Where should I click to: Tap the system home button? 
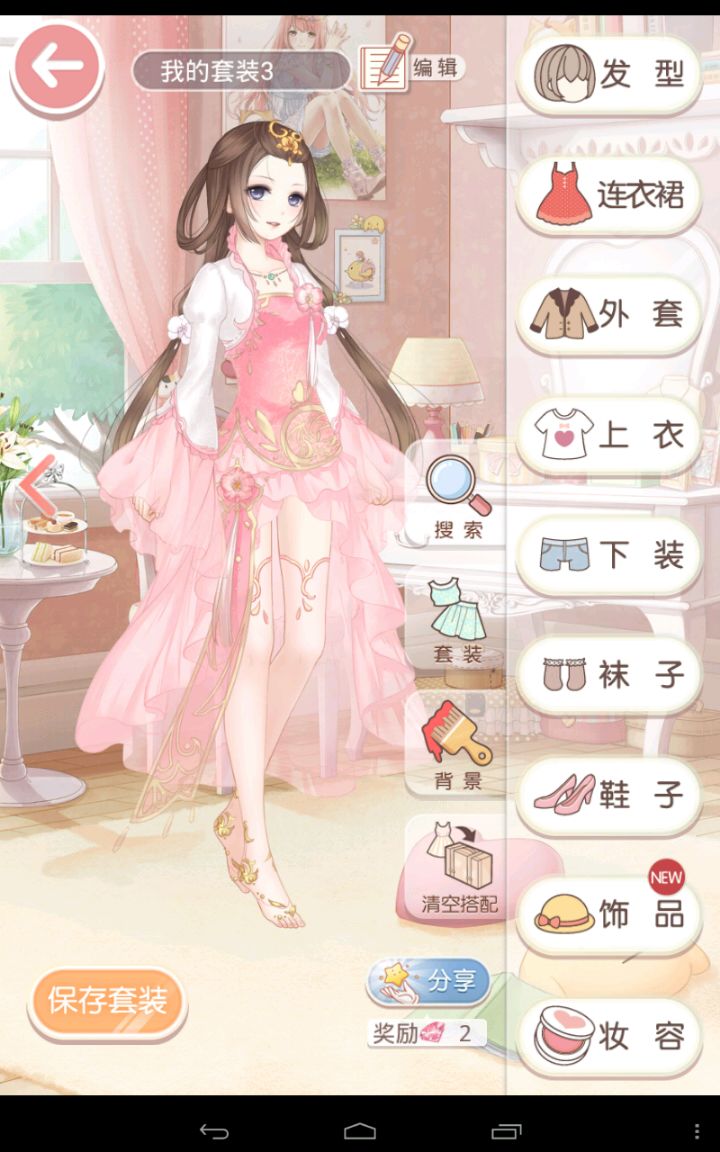(360, 1131)
